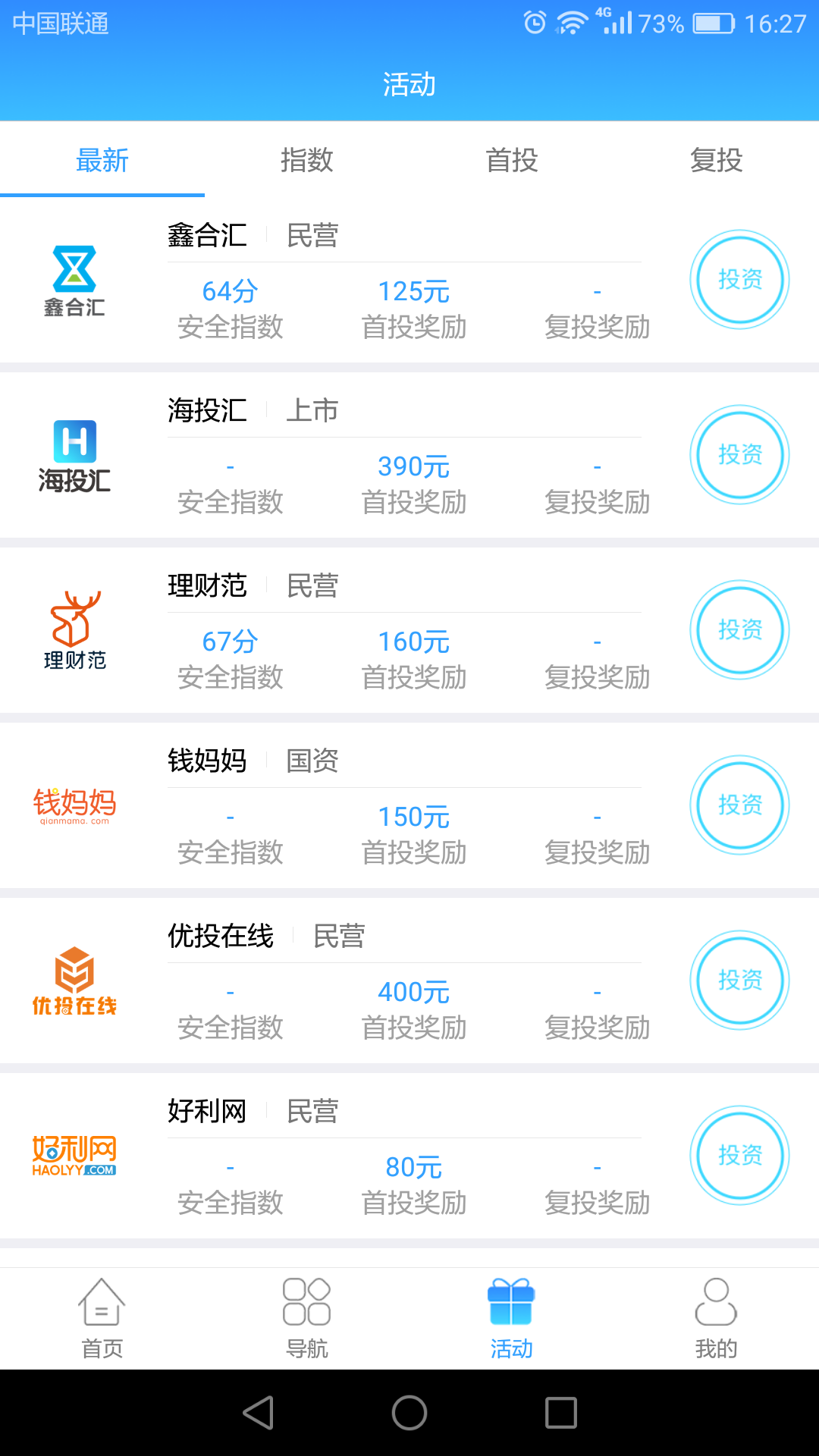Tap the system back button
Viewport: 819px width, 1456px height.
[258, 1413]
